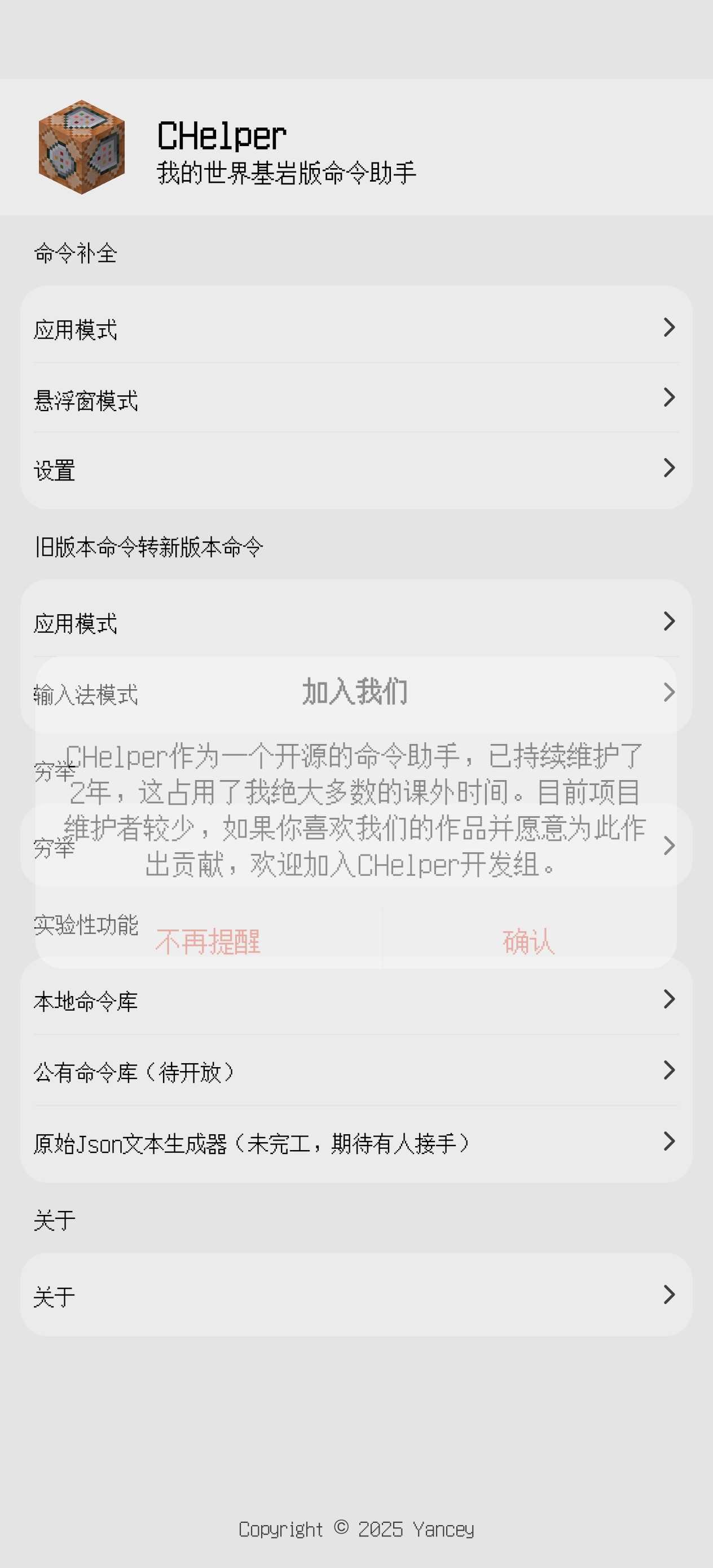Open 应用模式 under 旧版本命令转新版本命令
Screen dimensions: 713x1568
(x=356, y=623)
